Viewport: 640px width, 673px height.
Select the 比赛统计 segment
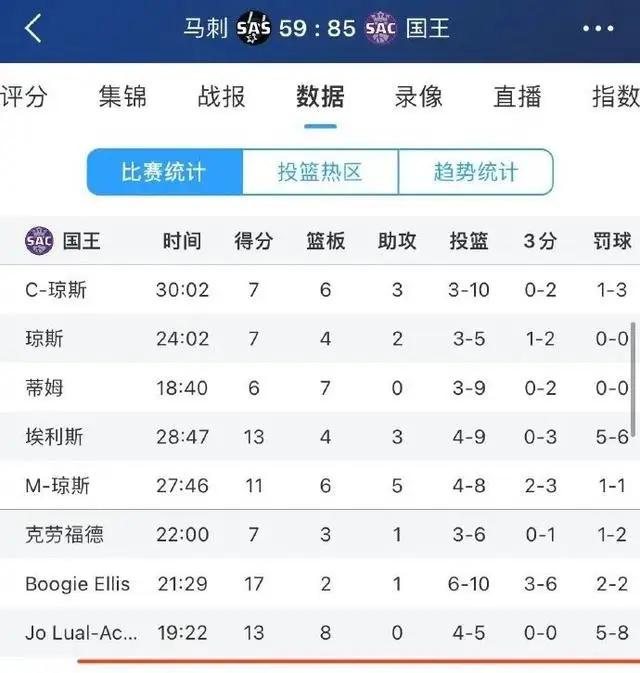(x=164, y=172)
